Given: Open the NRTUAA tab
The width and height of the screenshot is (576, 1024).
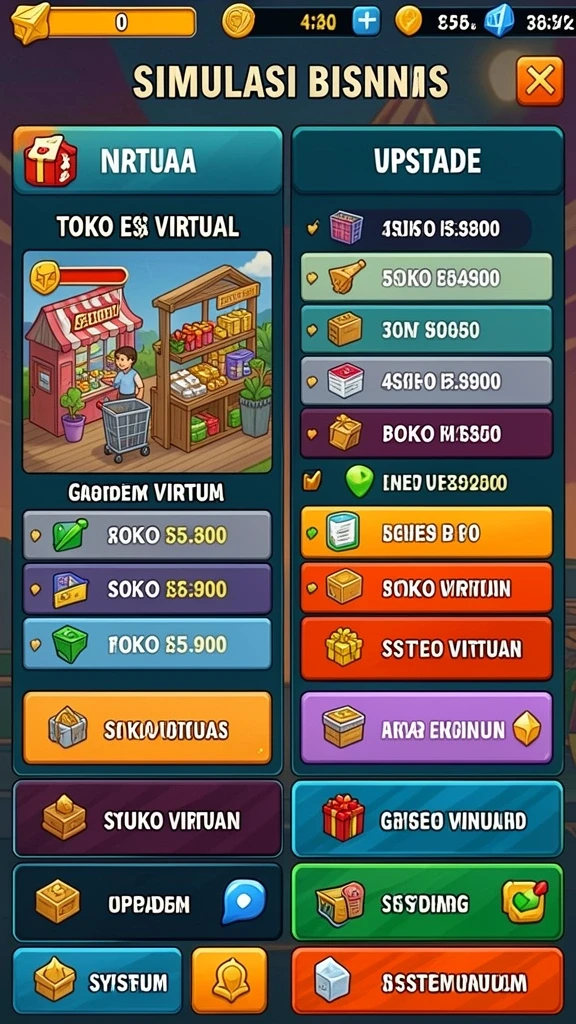Looking at the screenshot, I should 148,161.
